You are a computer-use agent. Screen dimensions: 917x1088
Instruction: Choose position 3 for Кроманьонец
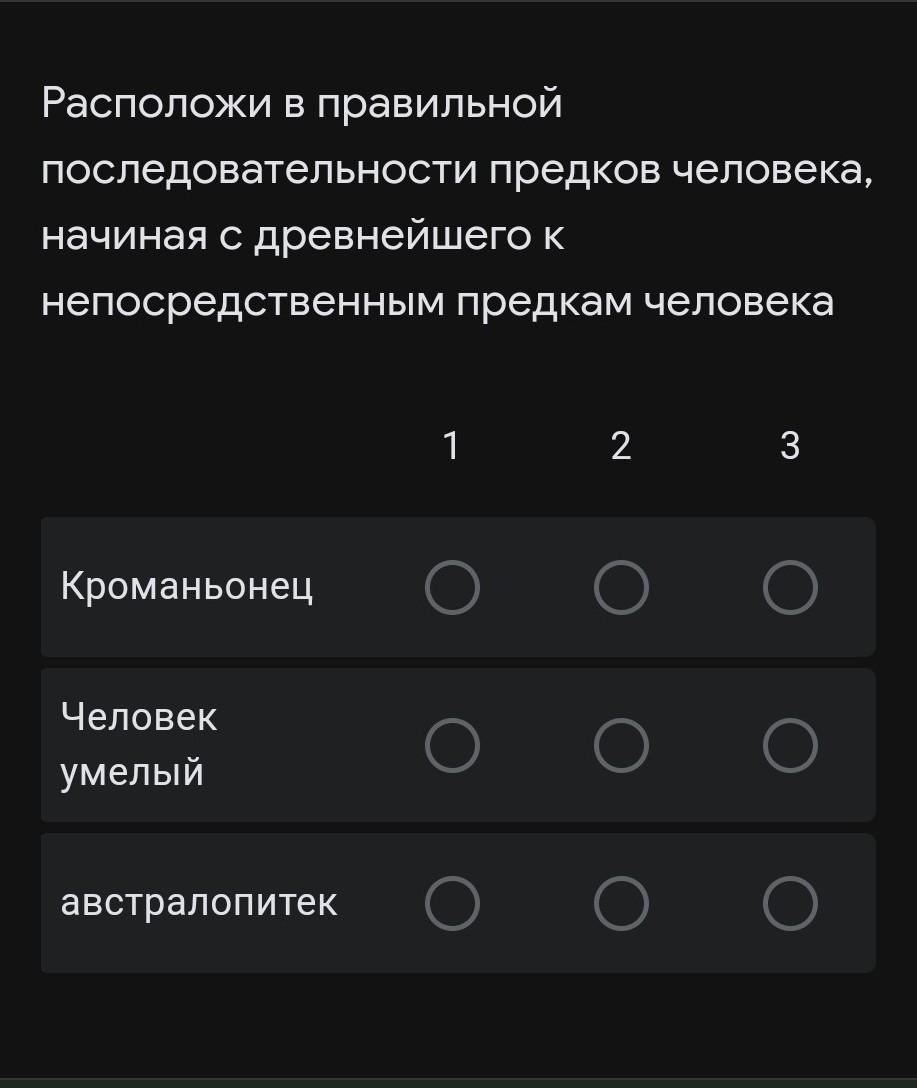click(790, 587)
